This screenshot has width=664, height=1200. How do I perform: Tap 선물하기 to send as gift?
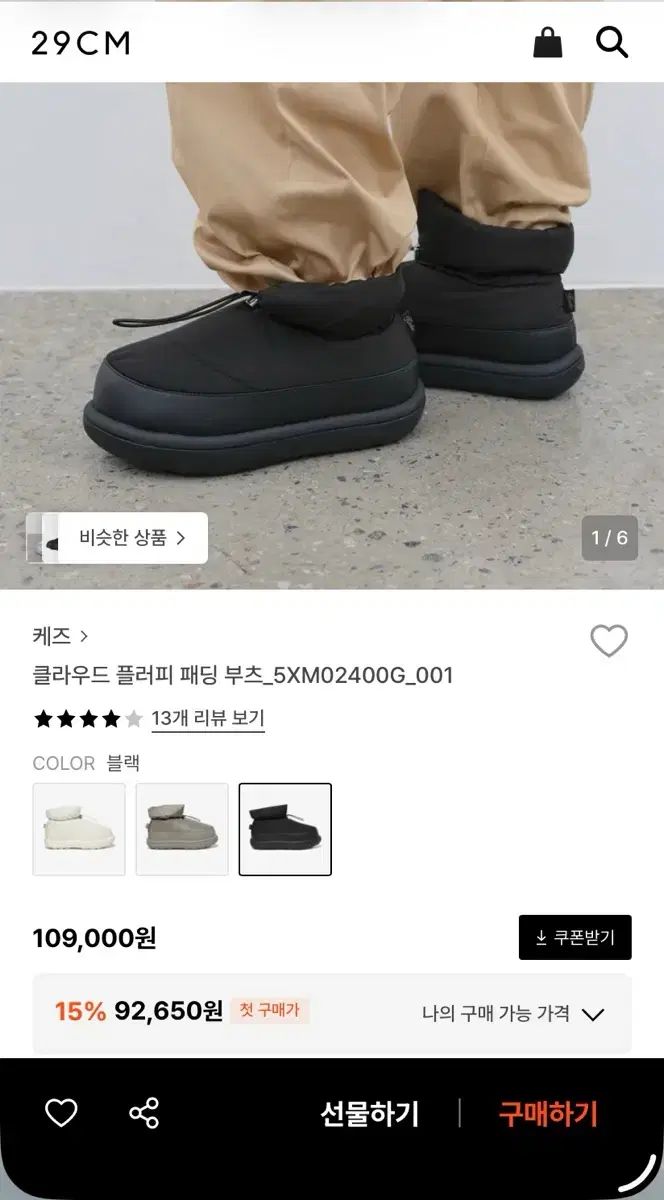pos(370,1114)
